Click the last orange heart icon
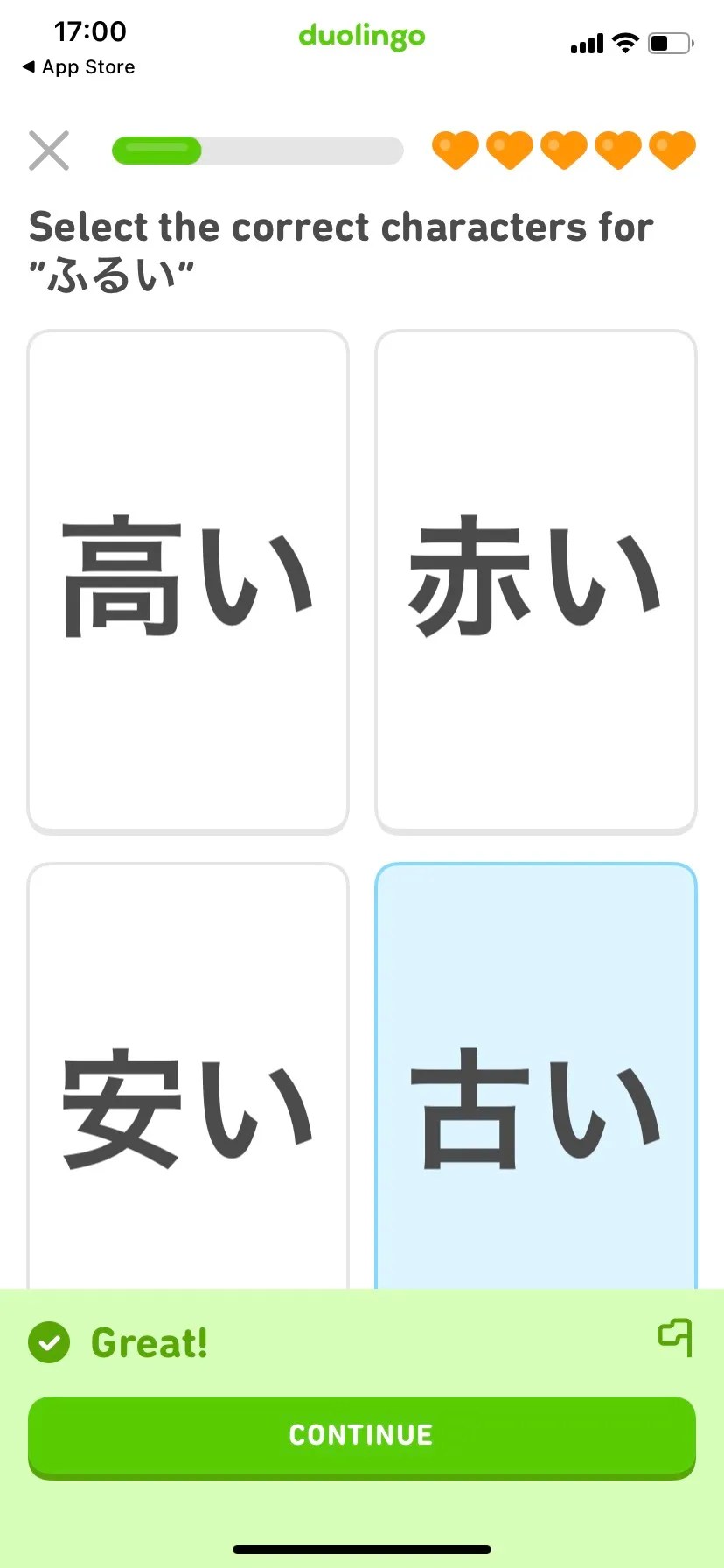 (x=673, y=149)
